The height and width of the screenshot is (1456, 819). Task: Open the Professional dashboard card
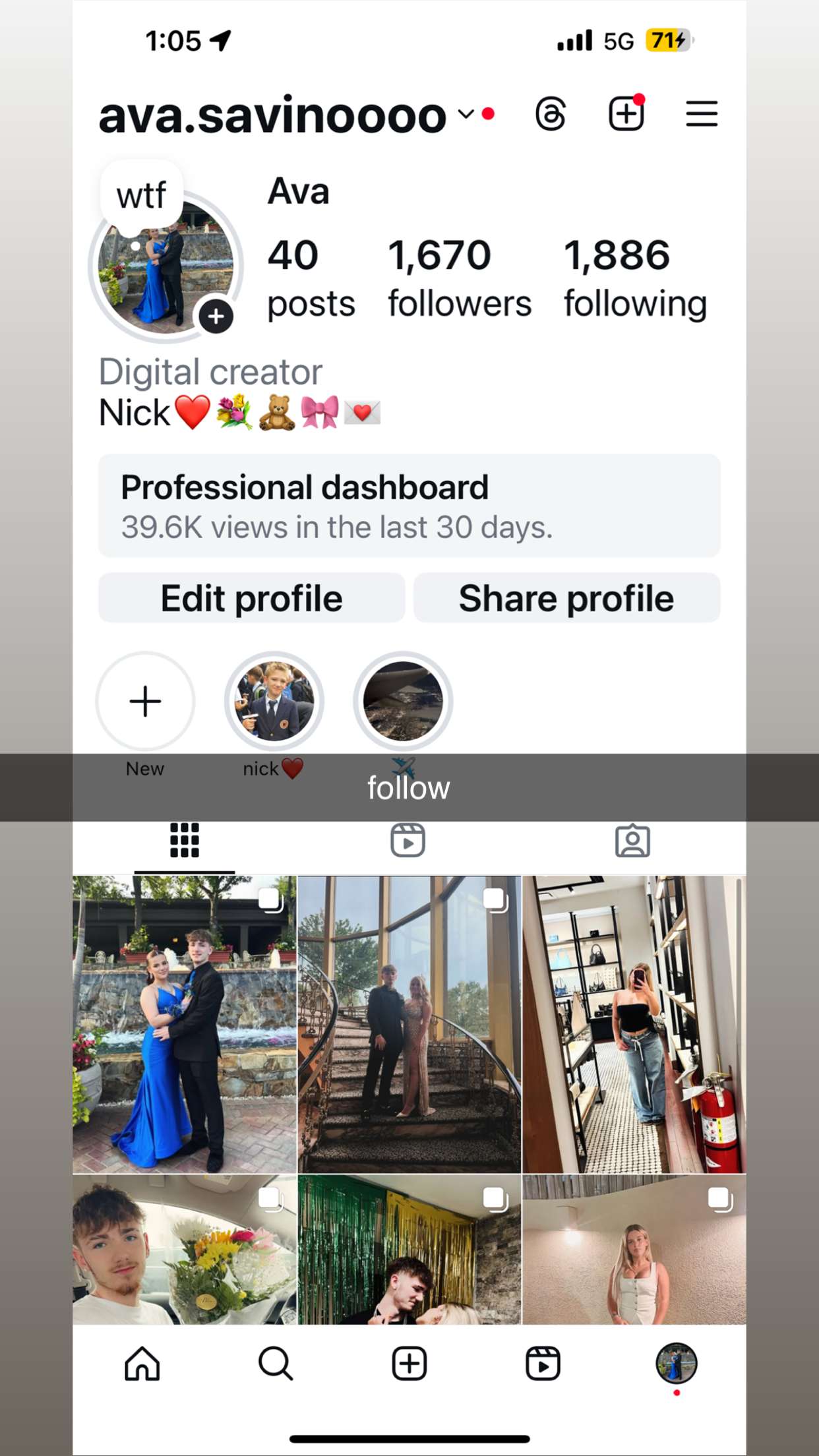pyautogui.click(x=409, y=505)
